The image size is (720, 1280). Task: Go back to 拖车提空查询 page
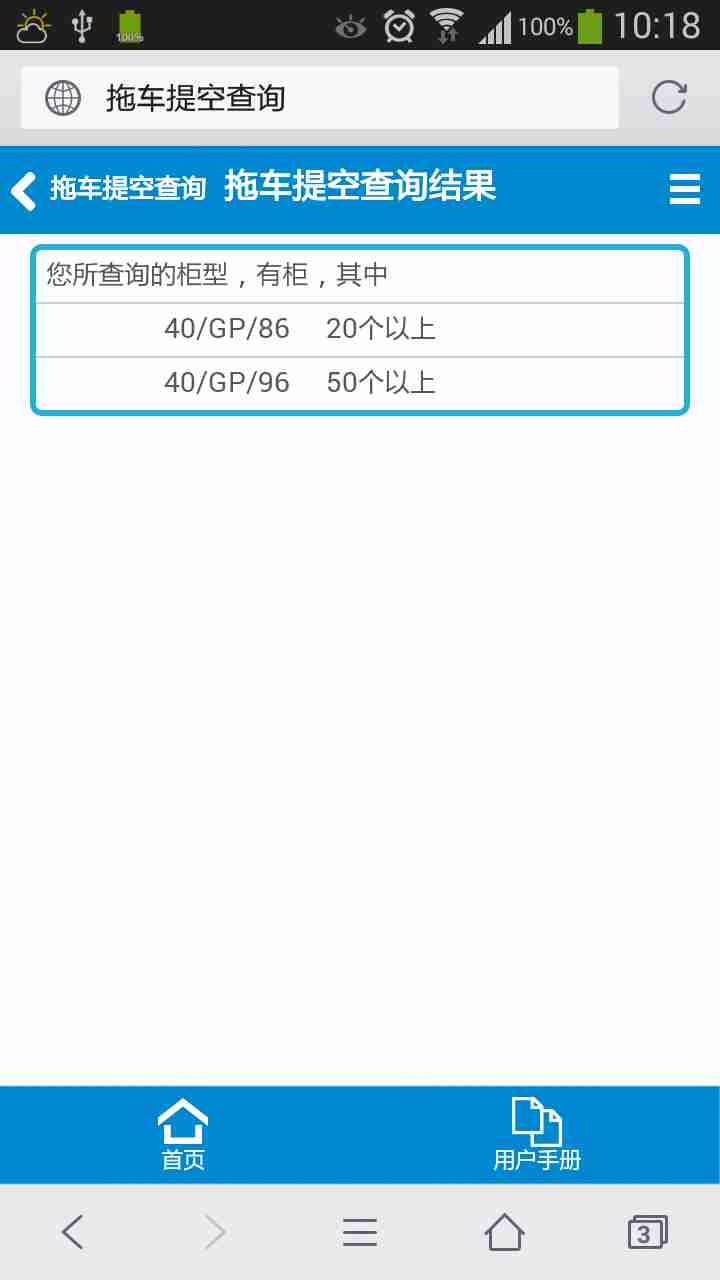(108, 188)
